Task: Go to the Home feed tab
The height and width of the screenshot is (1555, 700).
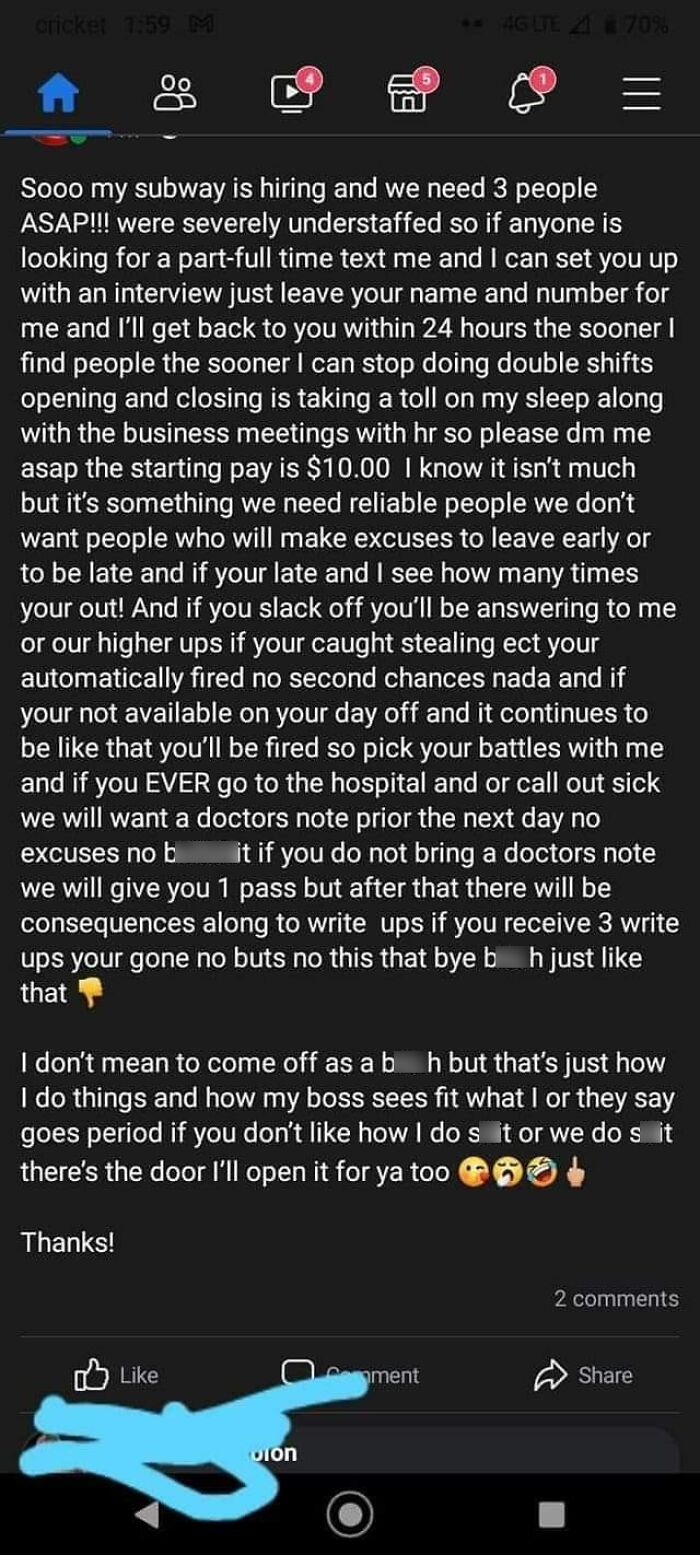Action: tap(57, 95)
